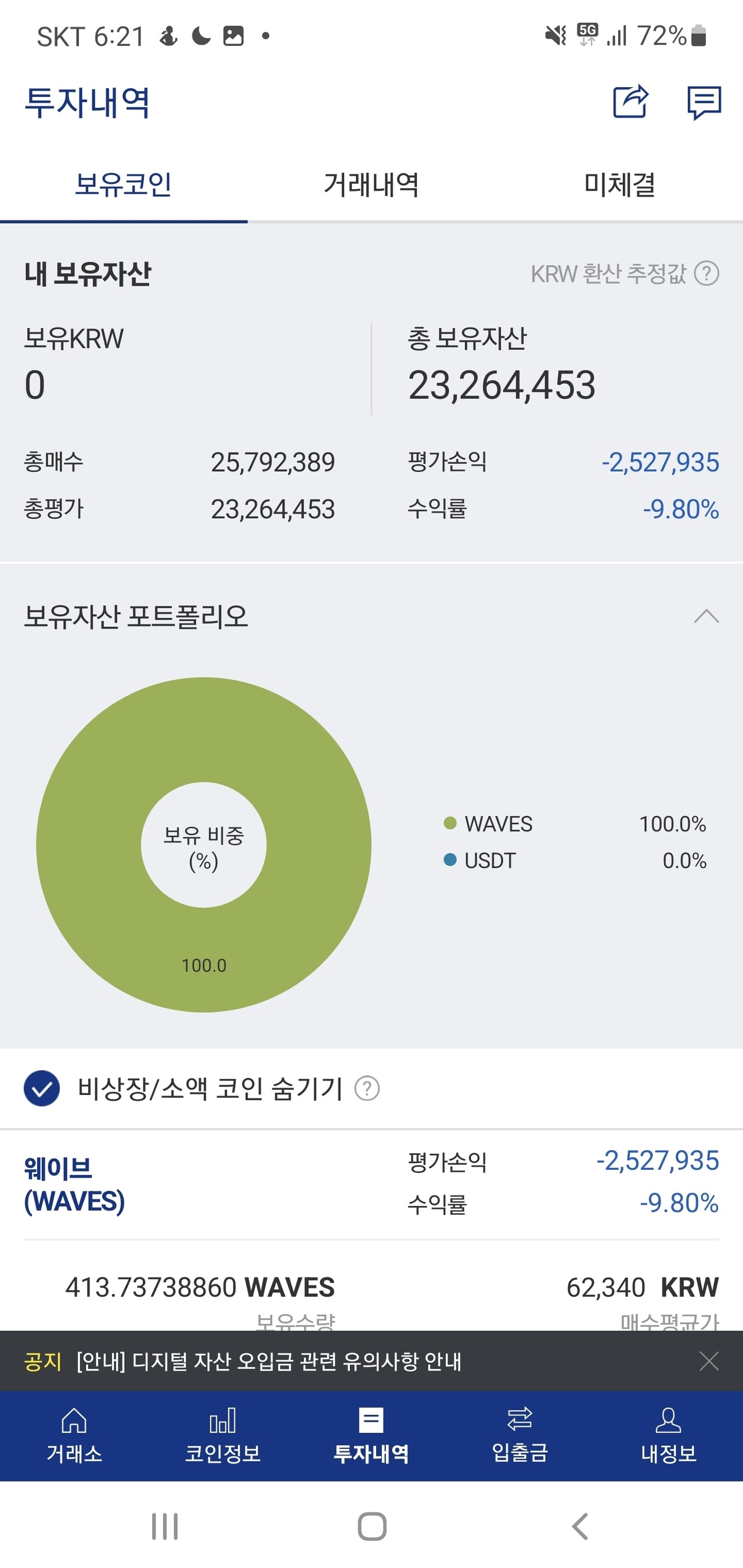Tap the help icon beside 비상장/소액 코인 숨기기
This screenshot has width=743, height=1568.
pos(369,1089)
